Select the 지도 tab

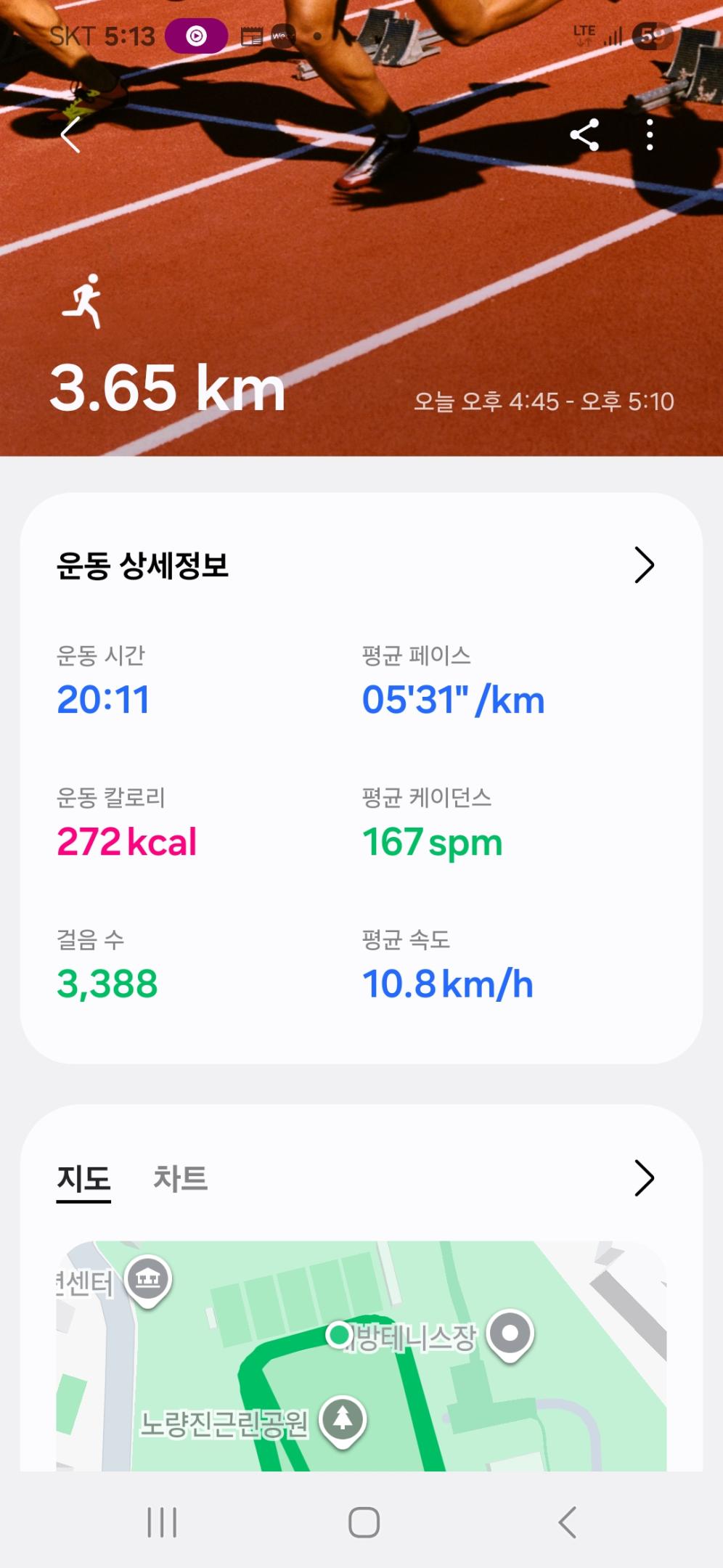(x=83, y=1178)
